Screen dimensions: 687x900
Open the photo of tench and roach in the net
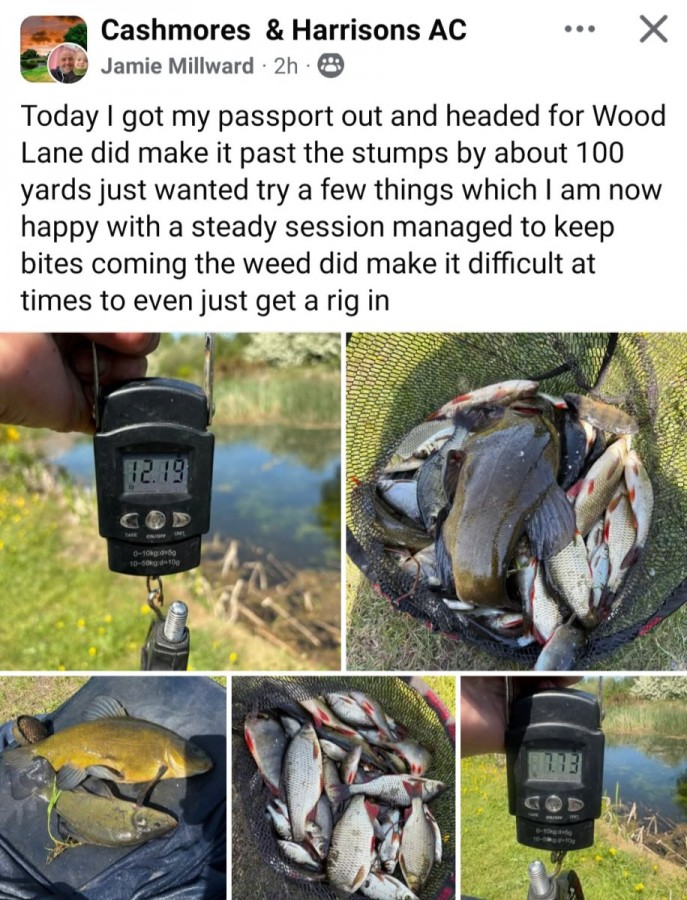coord(516,500)
